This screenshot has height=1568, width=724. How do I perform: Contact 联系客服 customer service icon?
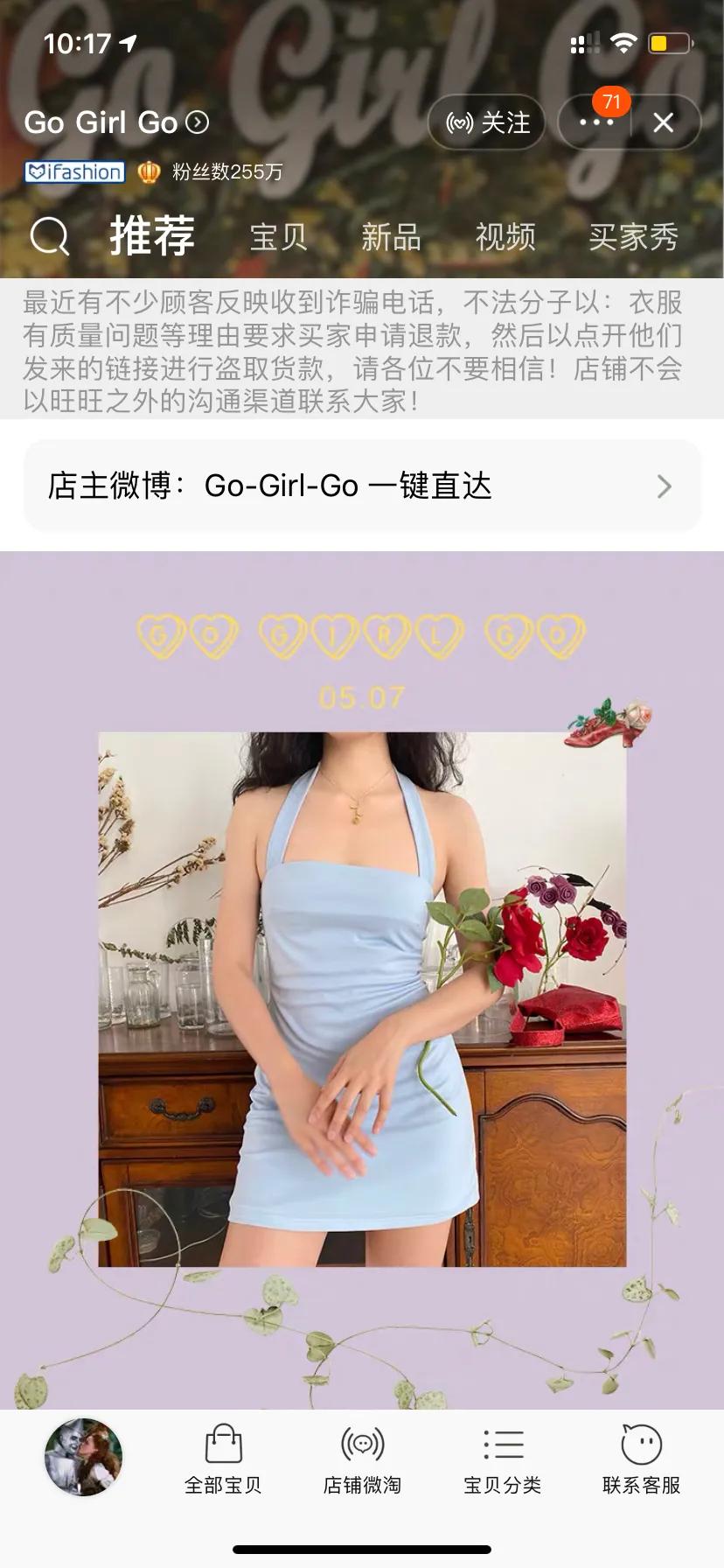click(642, 1442)
